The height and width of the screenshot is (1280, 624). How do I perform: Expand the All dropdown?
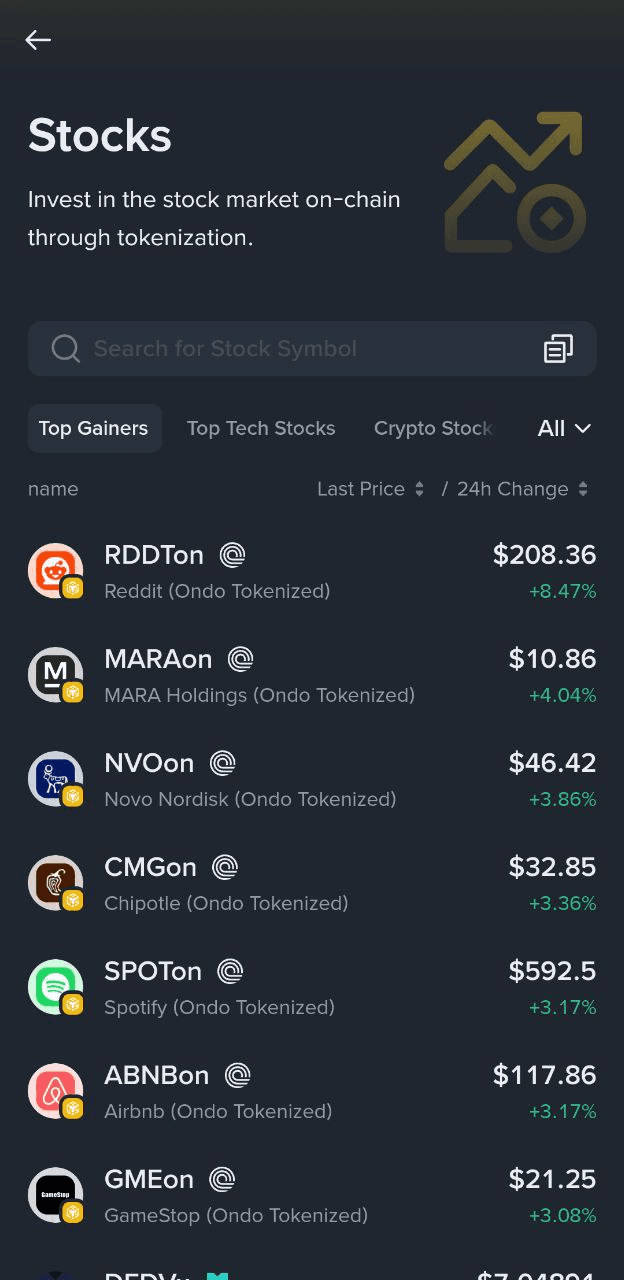coord(564,429)
